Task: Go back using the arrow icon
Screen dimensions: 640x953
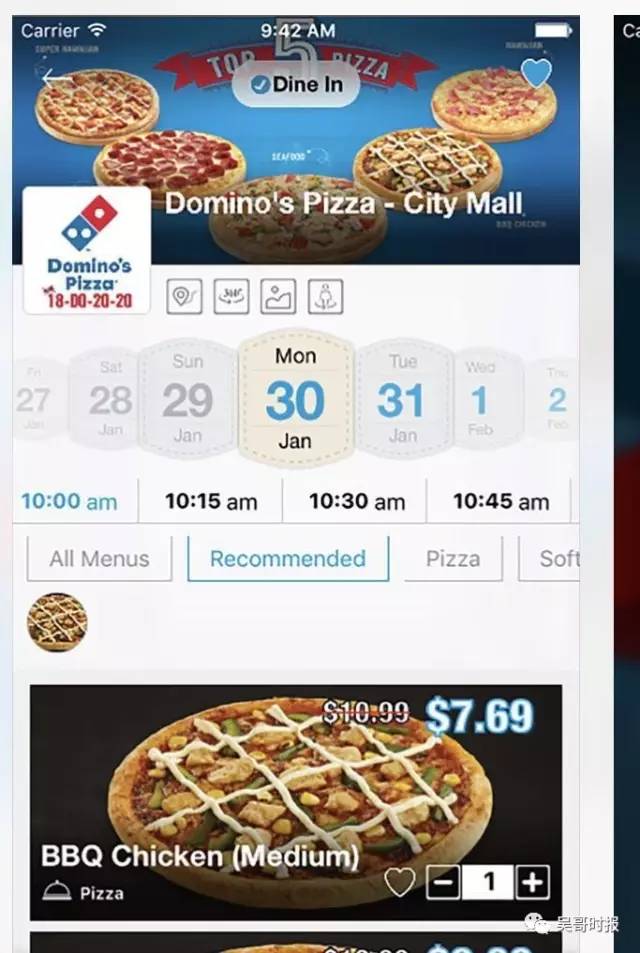Action: [x=56, y=80]
